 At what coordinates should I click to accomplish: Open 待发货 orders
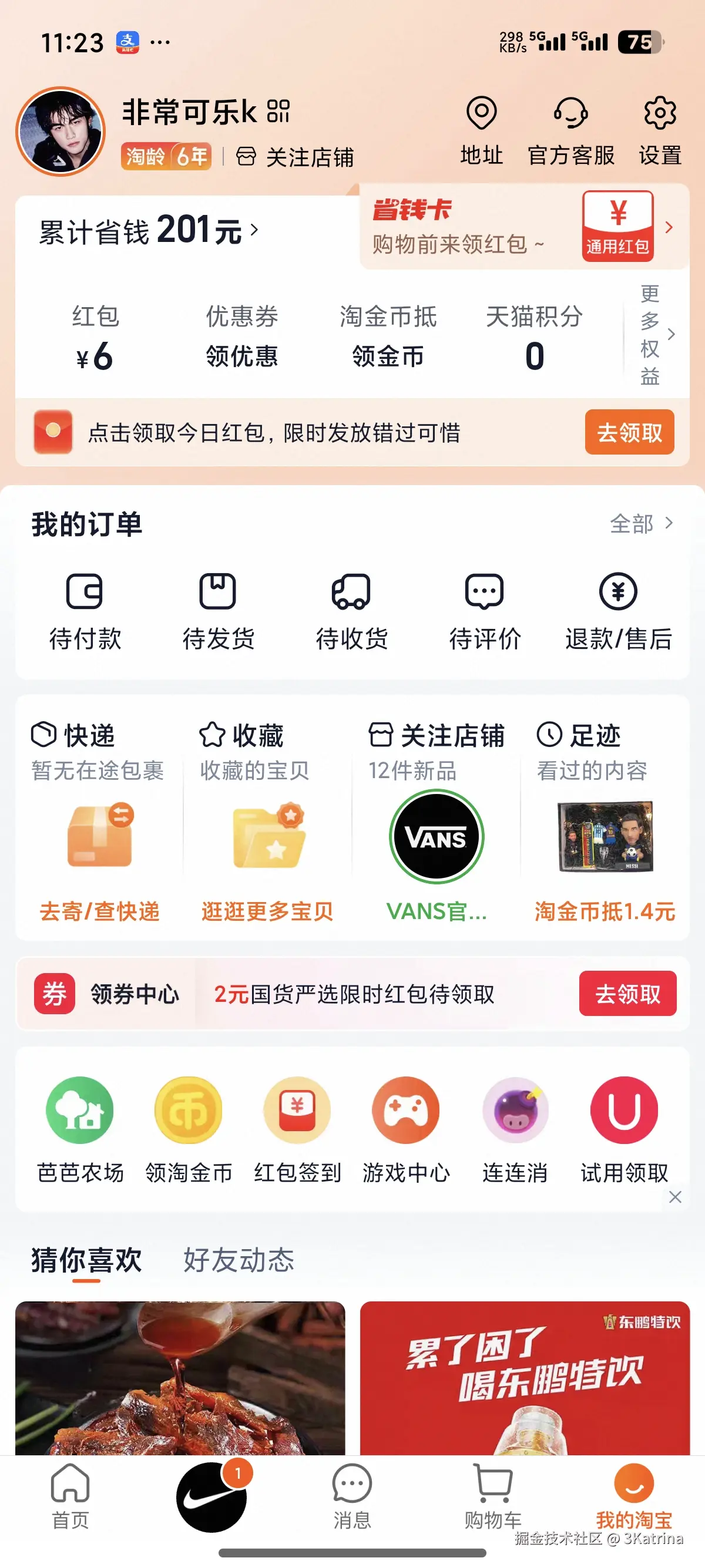click(x=218, y=612)
